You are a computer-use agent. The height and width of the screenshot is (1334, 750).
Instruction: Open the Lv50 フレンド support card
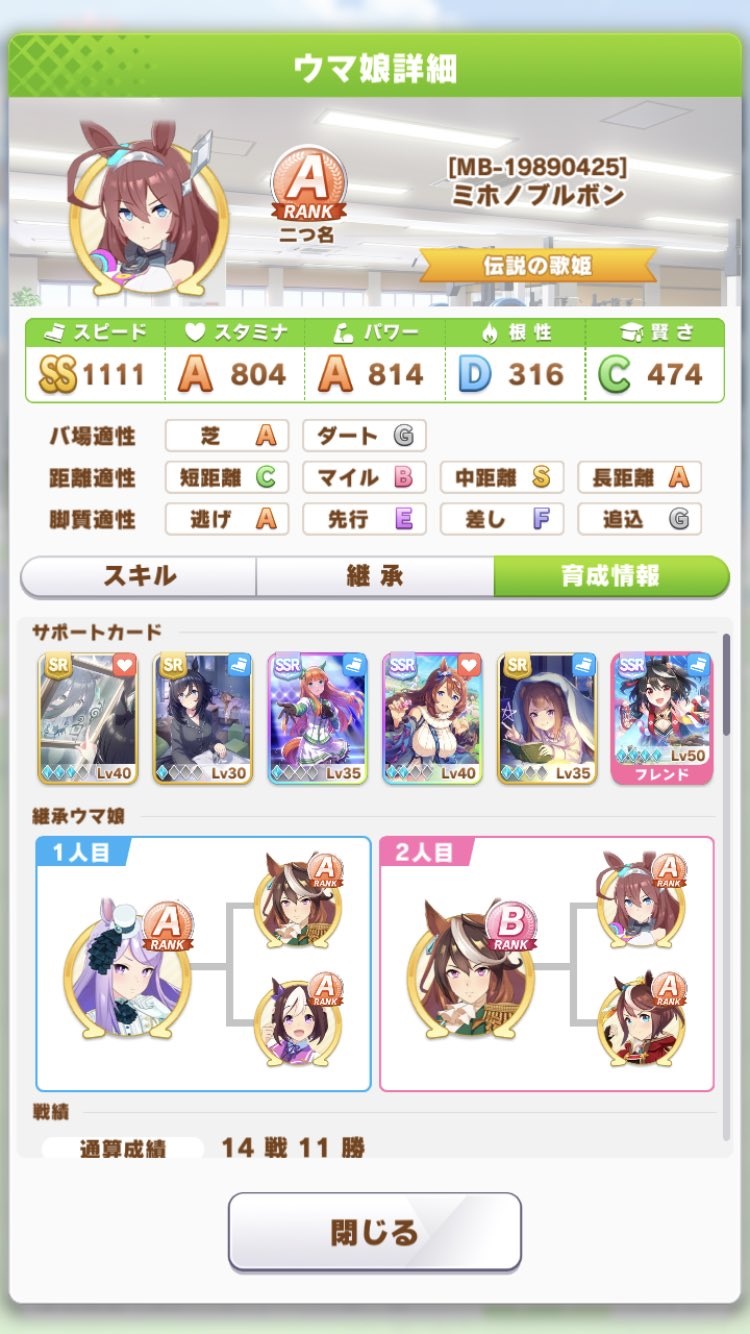click(x=661, y=718)
